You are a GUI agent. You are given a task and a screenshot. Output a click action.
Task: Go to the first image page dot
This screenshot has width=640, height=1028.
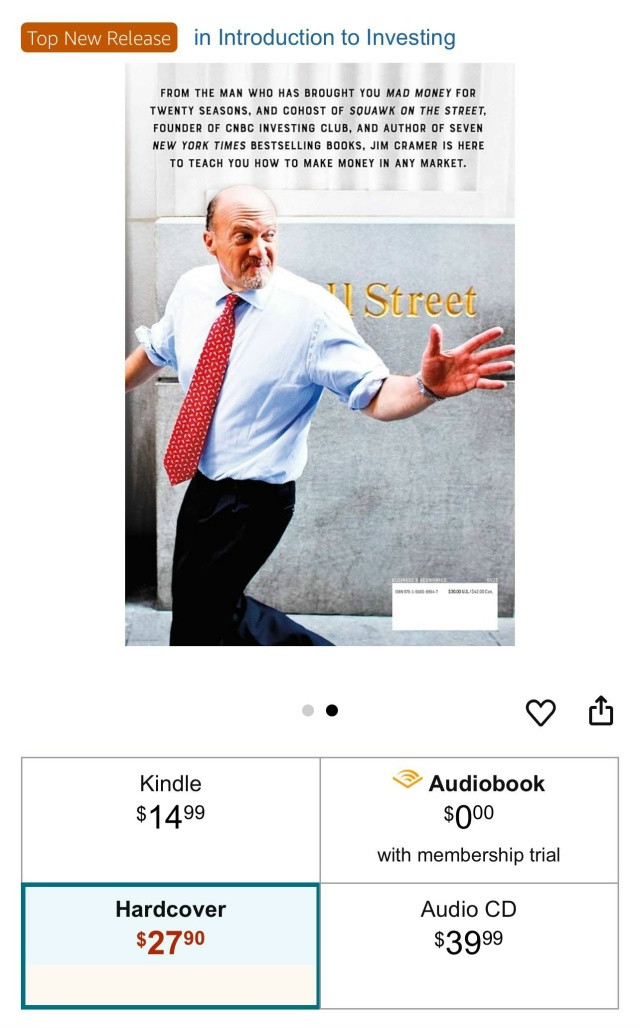(x=308, y=710)
